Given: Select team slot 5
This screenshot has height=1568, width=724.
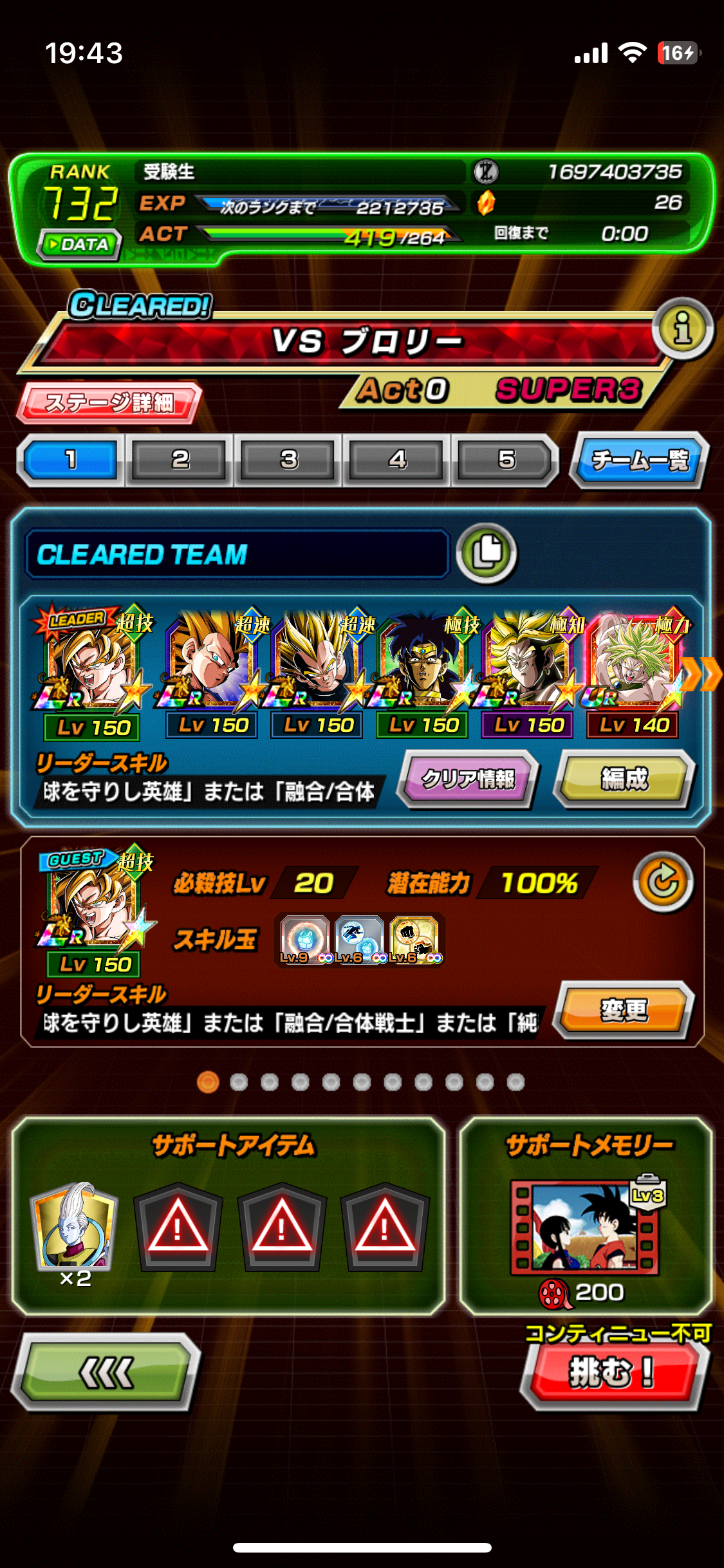Looking at the screenshot, I should coord(506,460).
